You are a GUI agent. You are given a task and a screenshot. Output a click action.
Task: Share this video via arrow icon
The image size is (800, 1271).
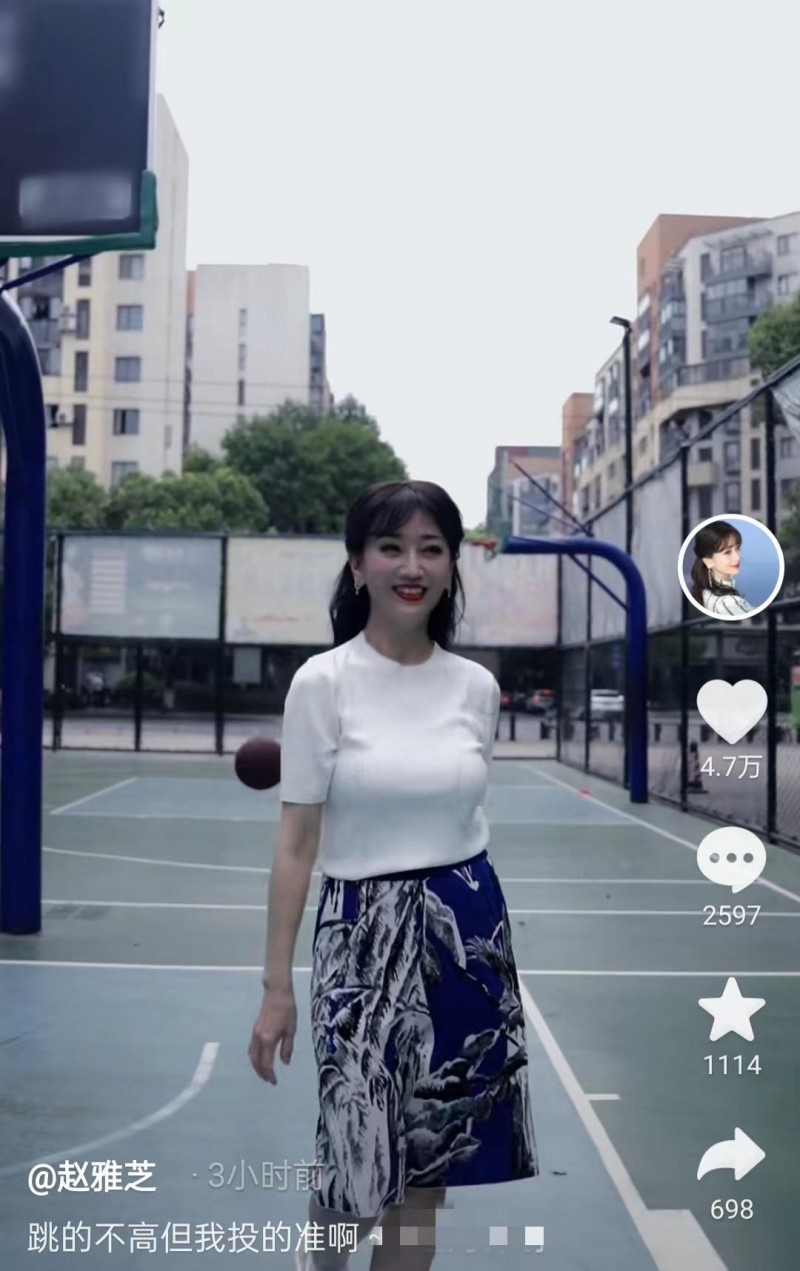731,1155
